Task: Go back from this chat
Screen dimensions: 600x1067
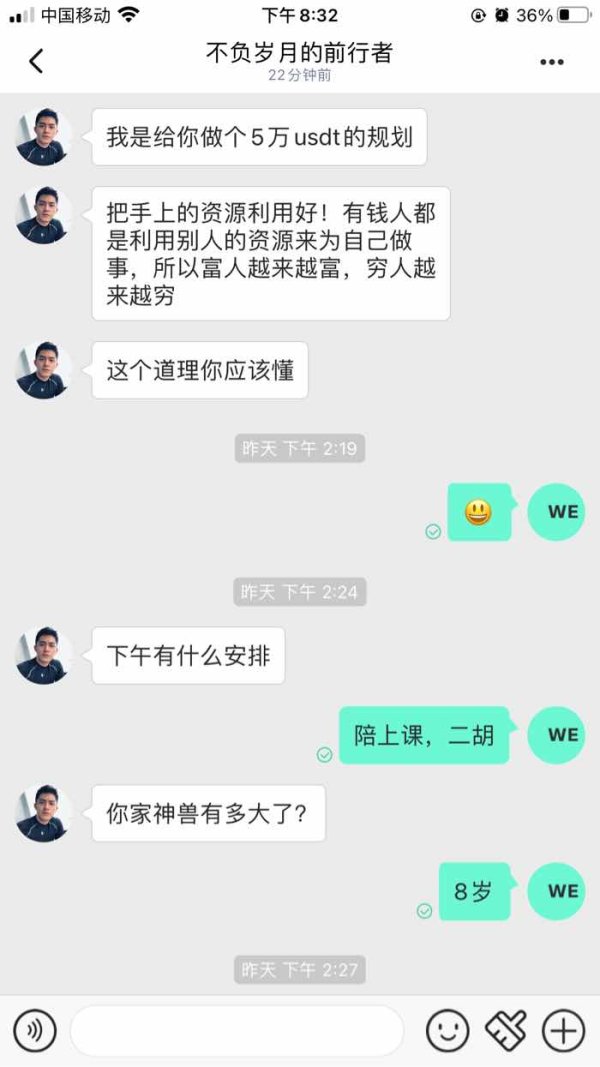Action: coord(36,61)
